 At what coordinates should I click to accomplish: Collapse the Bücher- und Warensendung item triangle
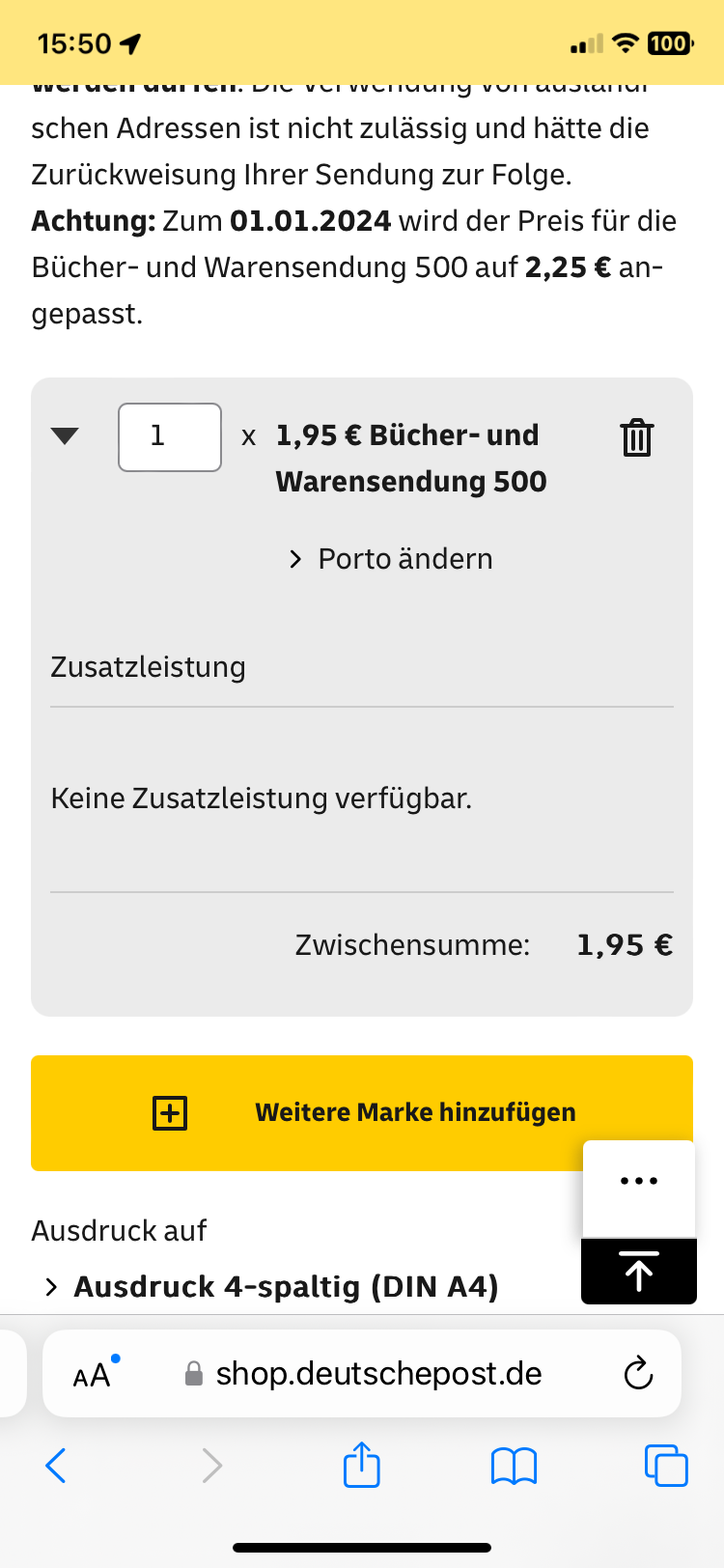point(65,436)
